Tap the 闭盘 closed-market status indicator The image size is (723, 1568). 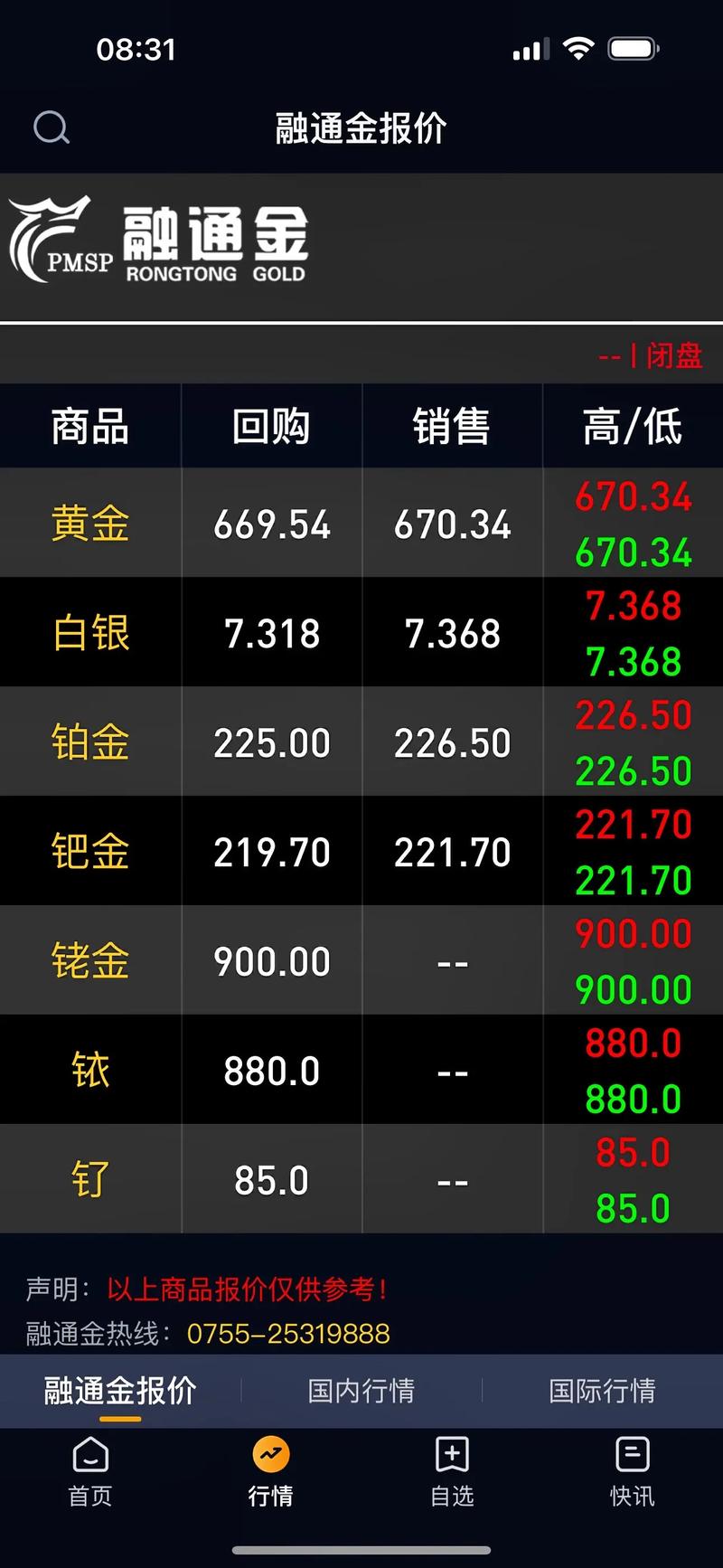pos(673,357)
